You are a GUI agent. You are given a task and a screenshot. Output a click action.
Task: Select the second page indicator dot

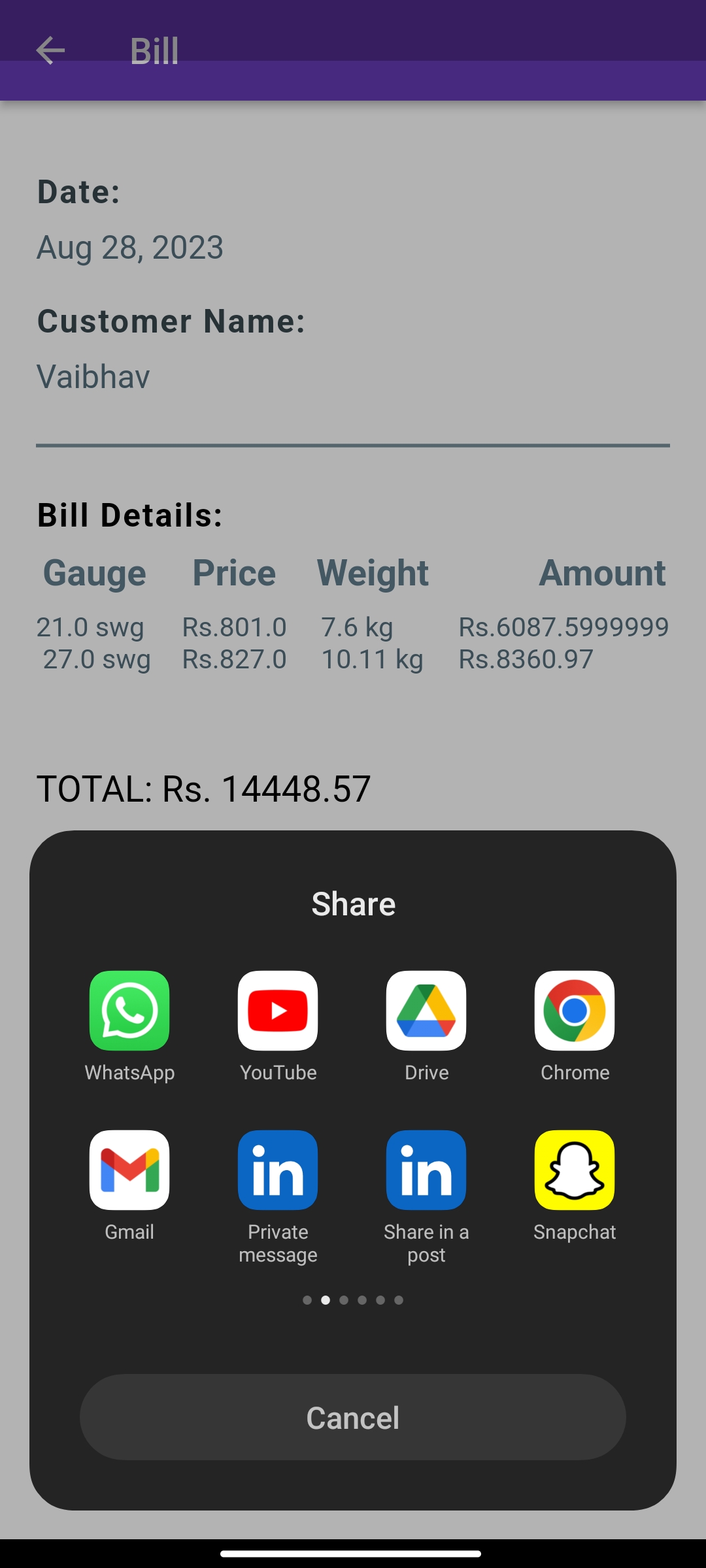[326, 1299]
